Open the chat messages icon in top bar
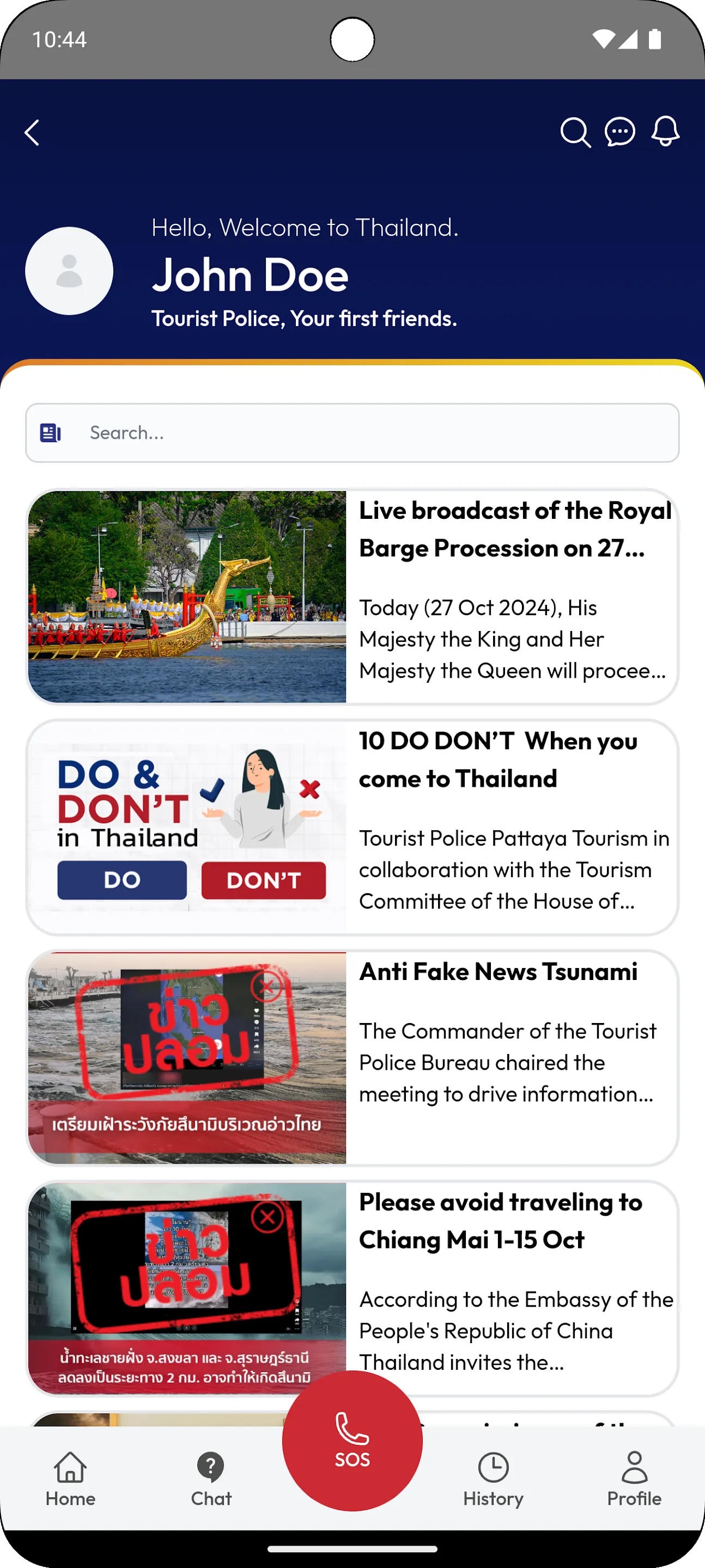This screenshot has height=1568, width=705. coord(619,132)
